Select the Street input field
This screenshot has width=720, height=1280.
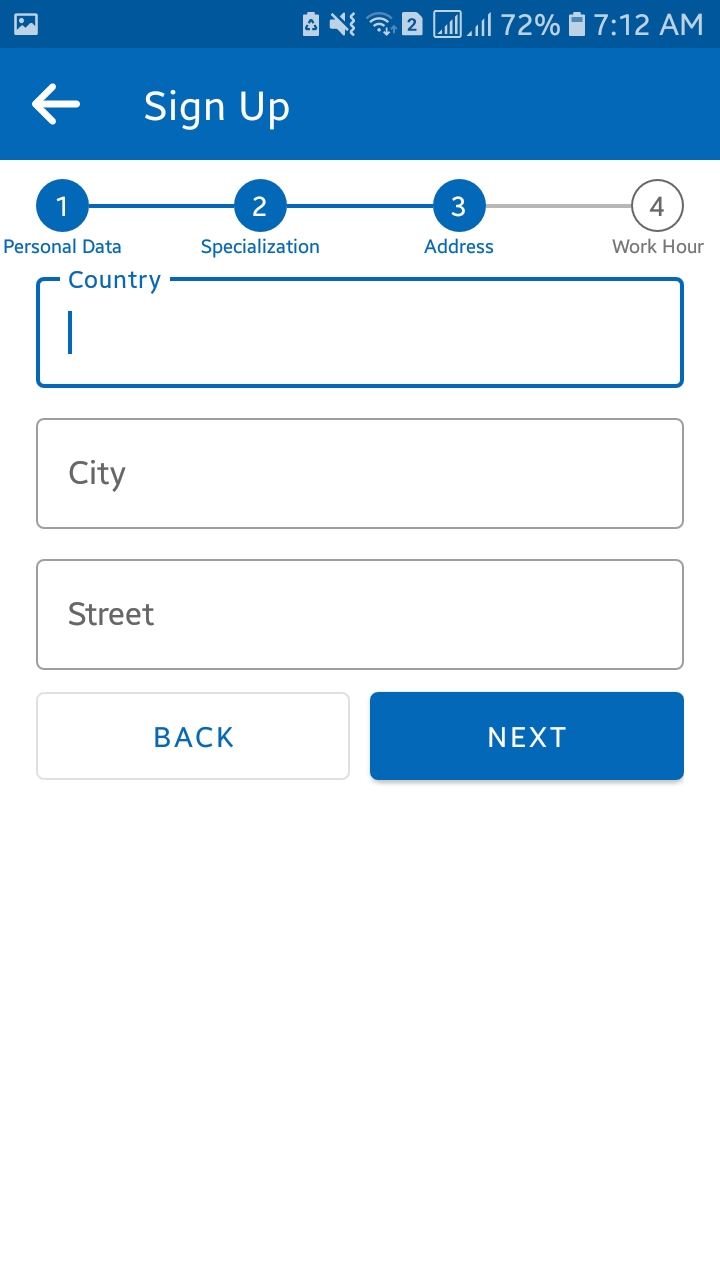(x=360, y=614)
